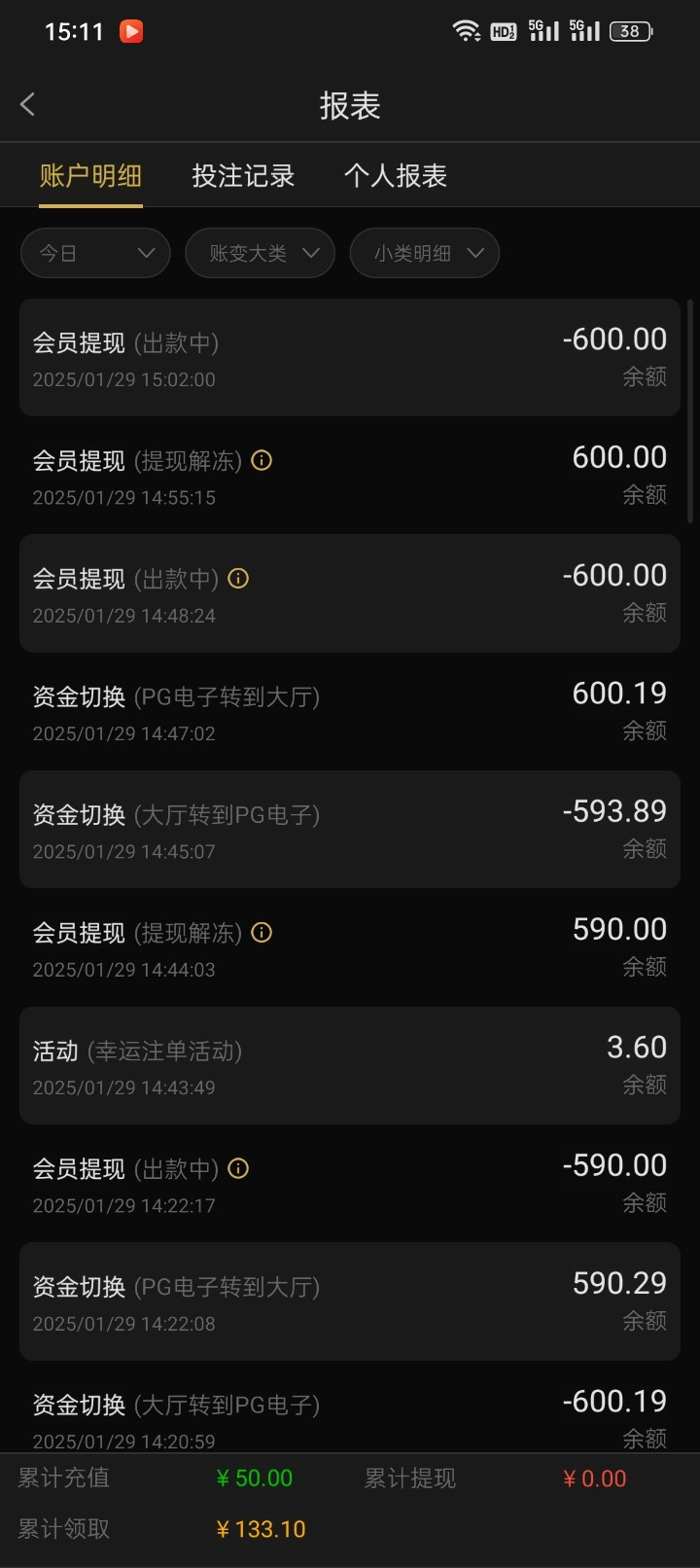
Task: Switch to the 个人报表 tab
Action: pyautogui.click(x=395, y=176)
